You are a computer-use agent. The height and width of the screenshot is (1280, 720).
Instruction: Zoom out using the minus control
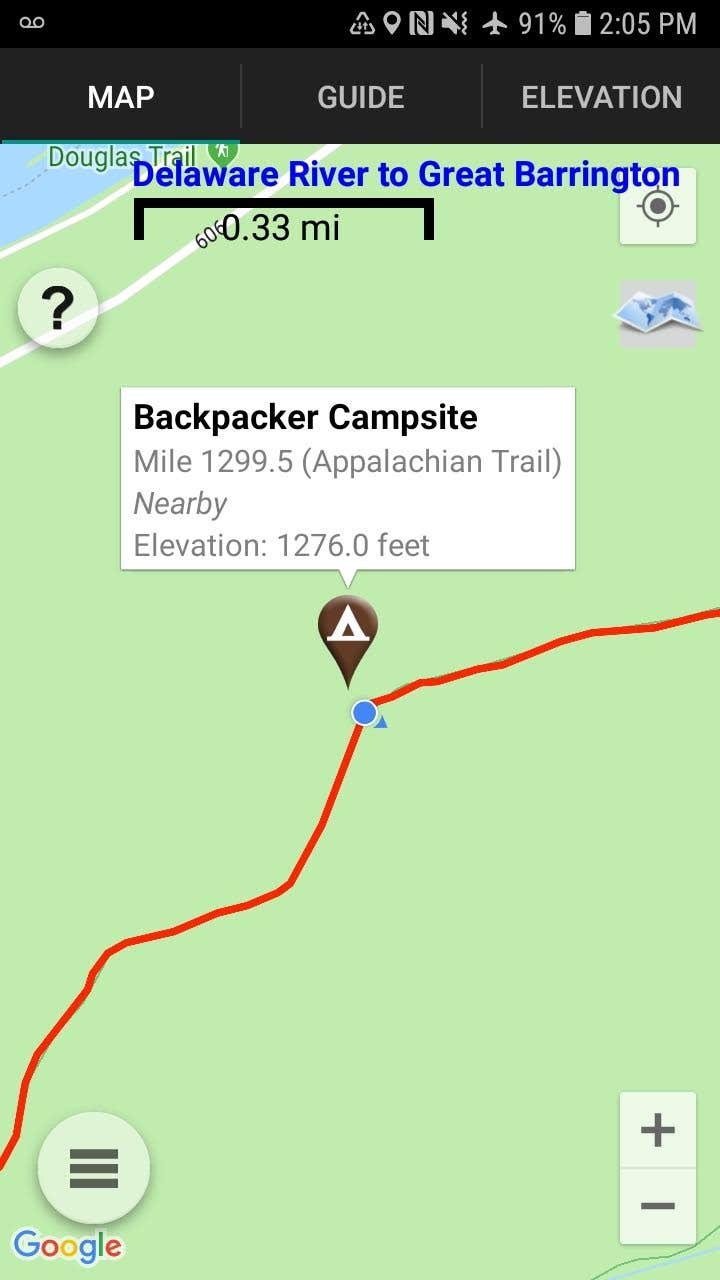point(657,1205)
